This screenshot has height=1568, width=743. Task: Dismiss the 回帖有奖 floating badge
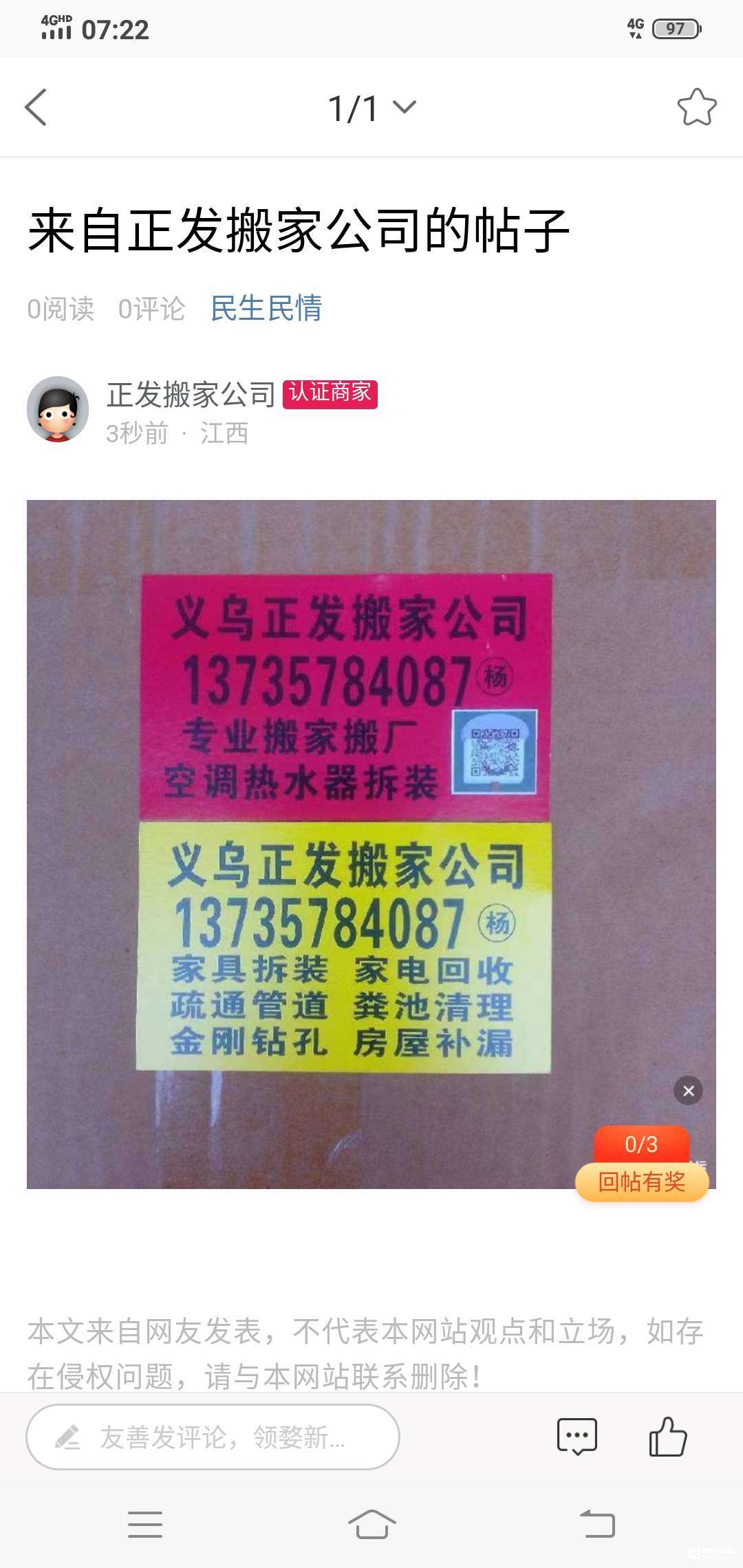688,1091
